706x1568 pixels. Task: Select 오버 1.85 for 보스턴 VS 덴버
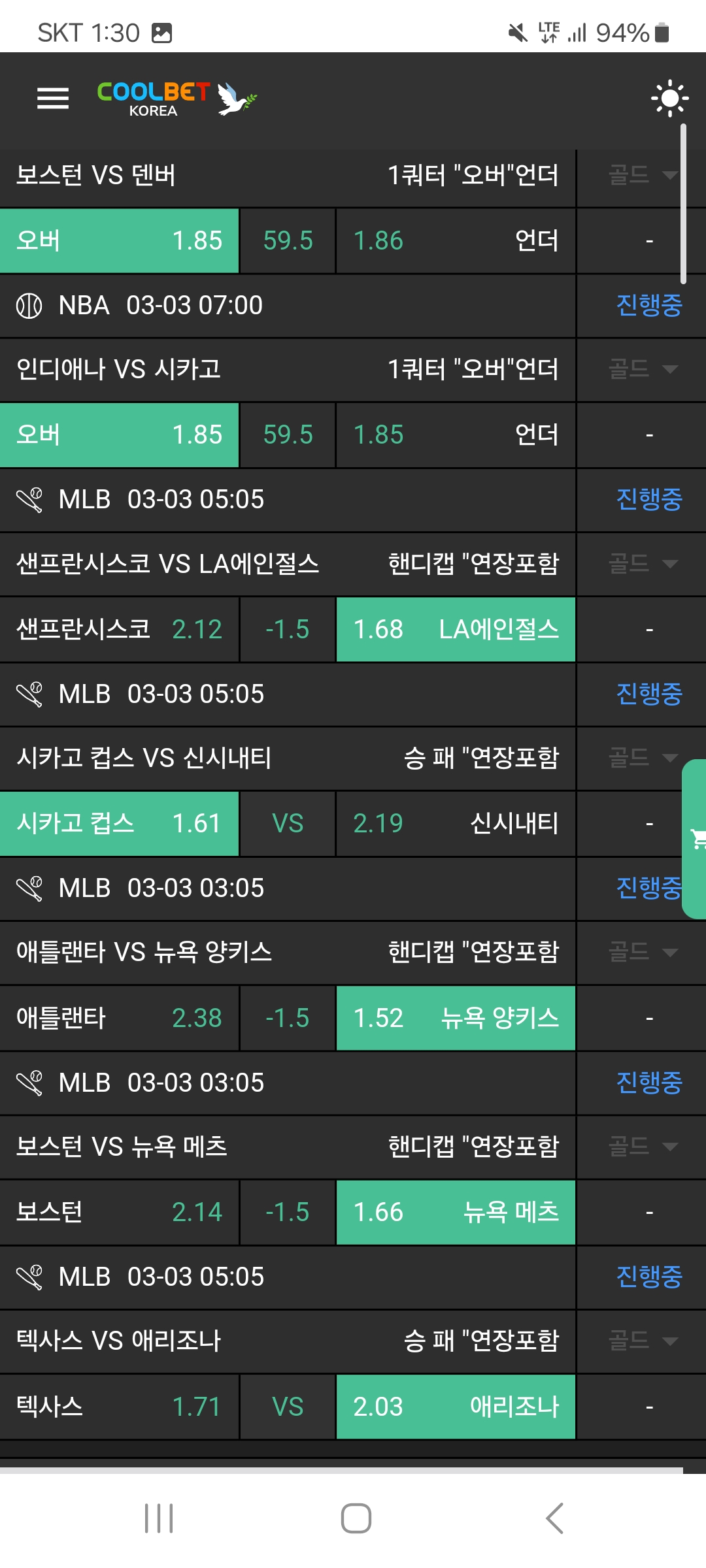click(x=119, y=240)
